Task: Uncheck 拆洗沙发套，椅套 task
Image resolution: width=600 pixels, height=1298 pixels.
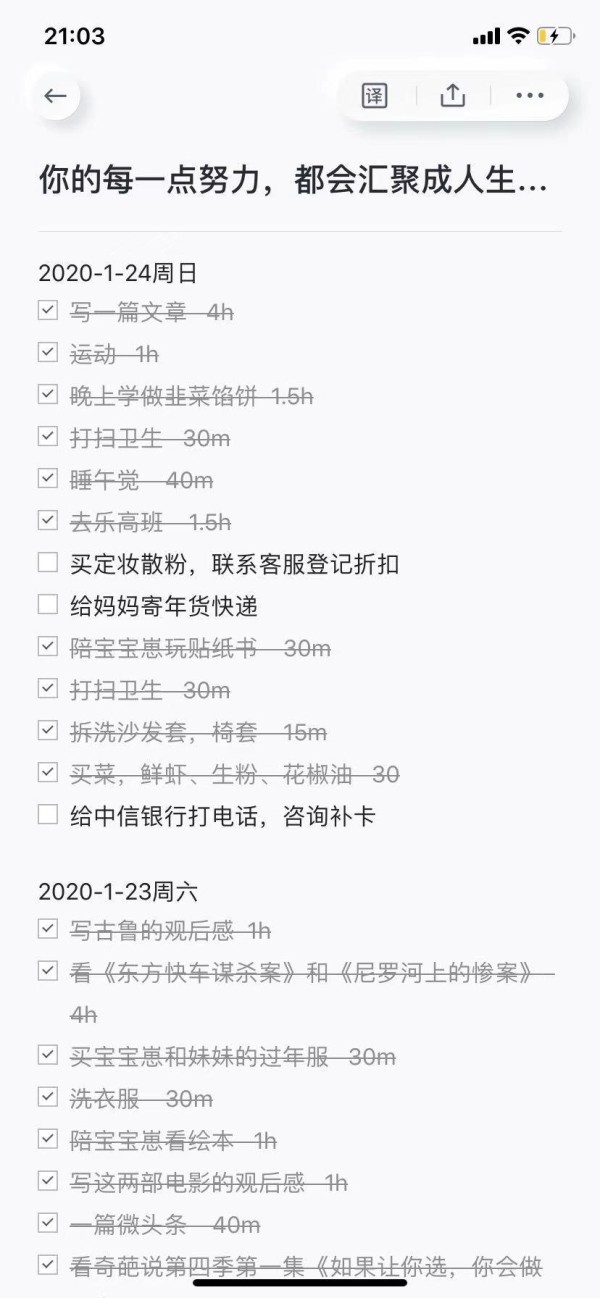Action: (48, 731)
